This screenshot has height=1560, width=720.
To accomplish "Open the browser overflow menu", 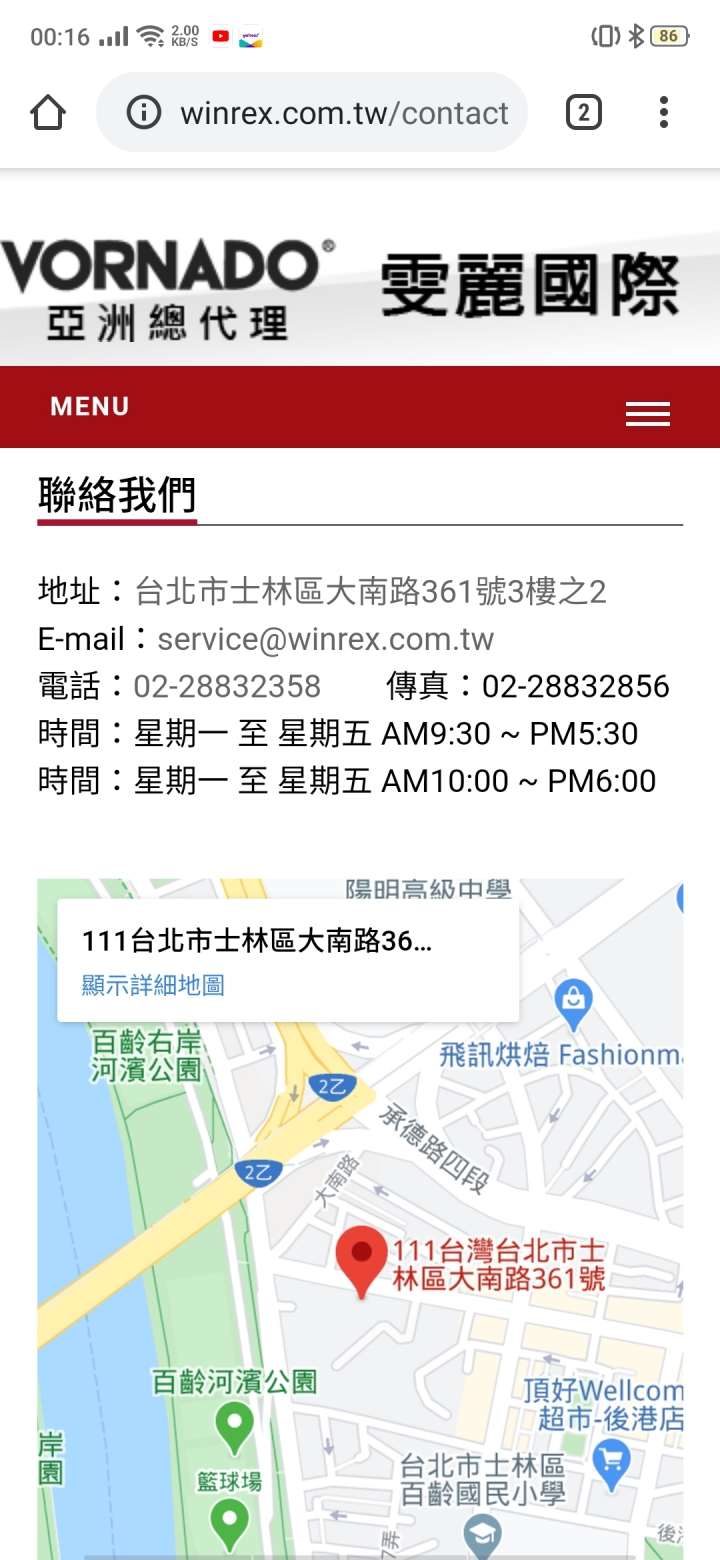I will pos(663,113).
